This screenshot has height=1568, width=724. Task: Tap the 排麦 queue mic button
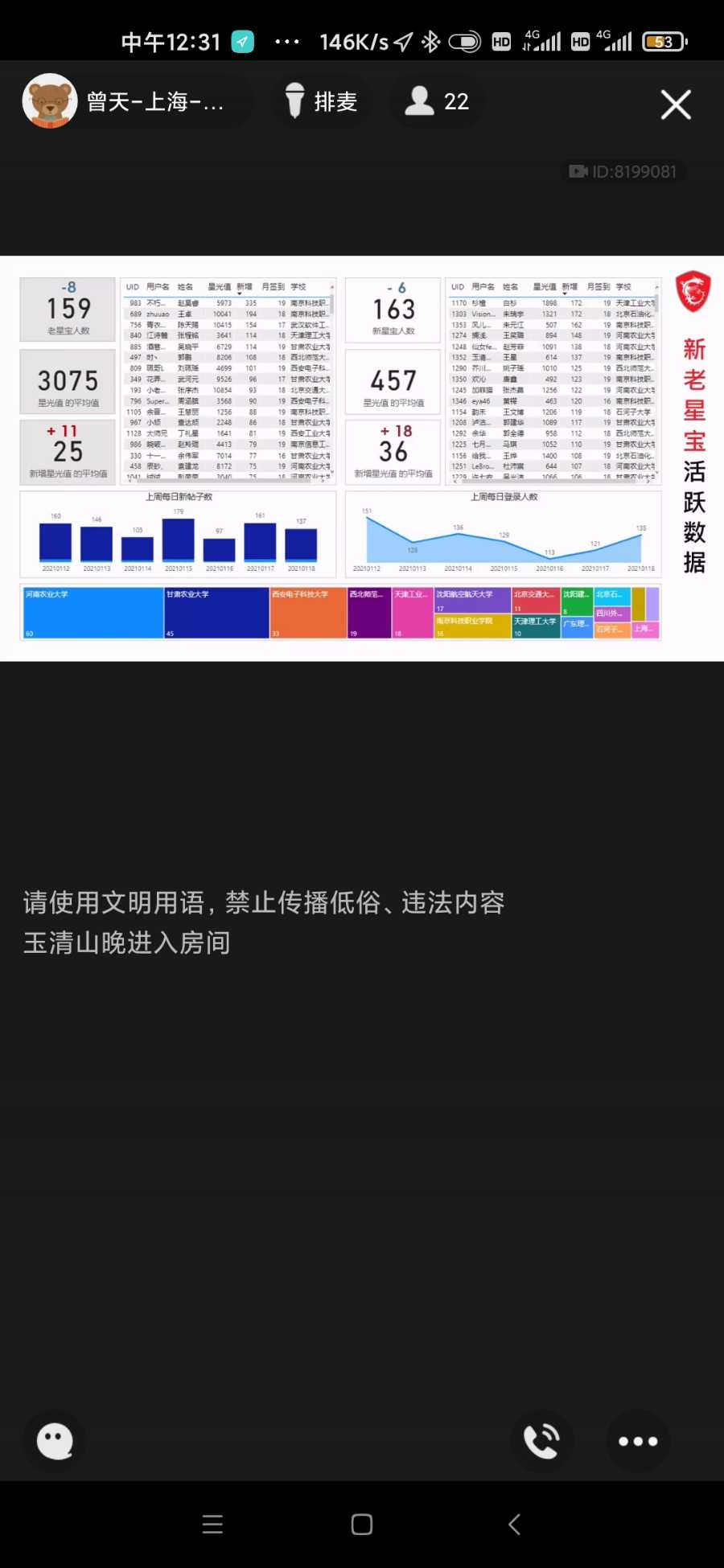pyautogui.click(x=322, y=102)
